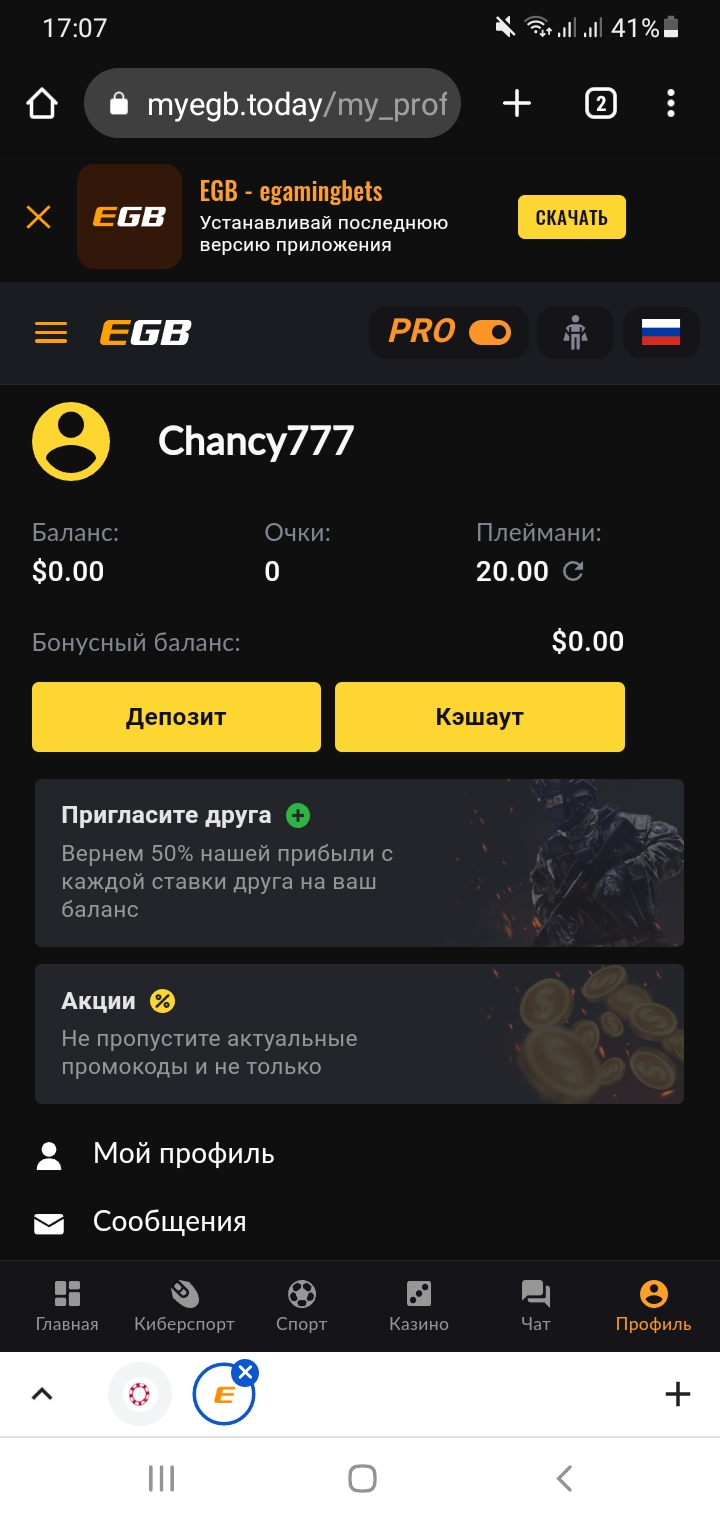
Task: Refresh the Плеймани balance
Action: tap(573, 571)
